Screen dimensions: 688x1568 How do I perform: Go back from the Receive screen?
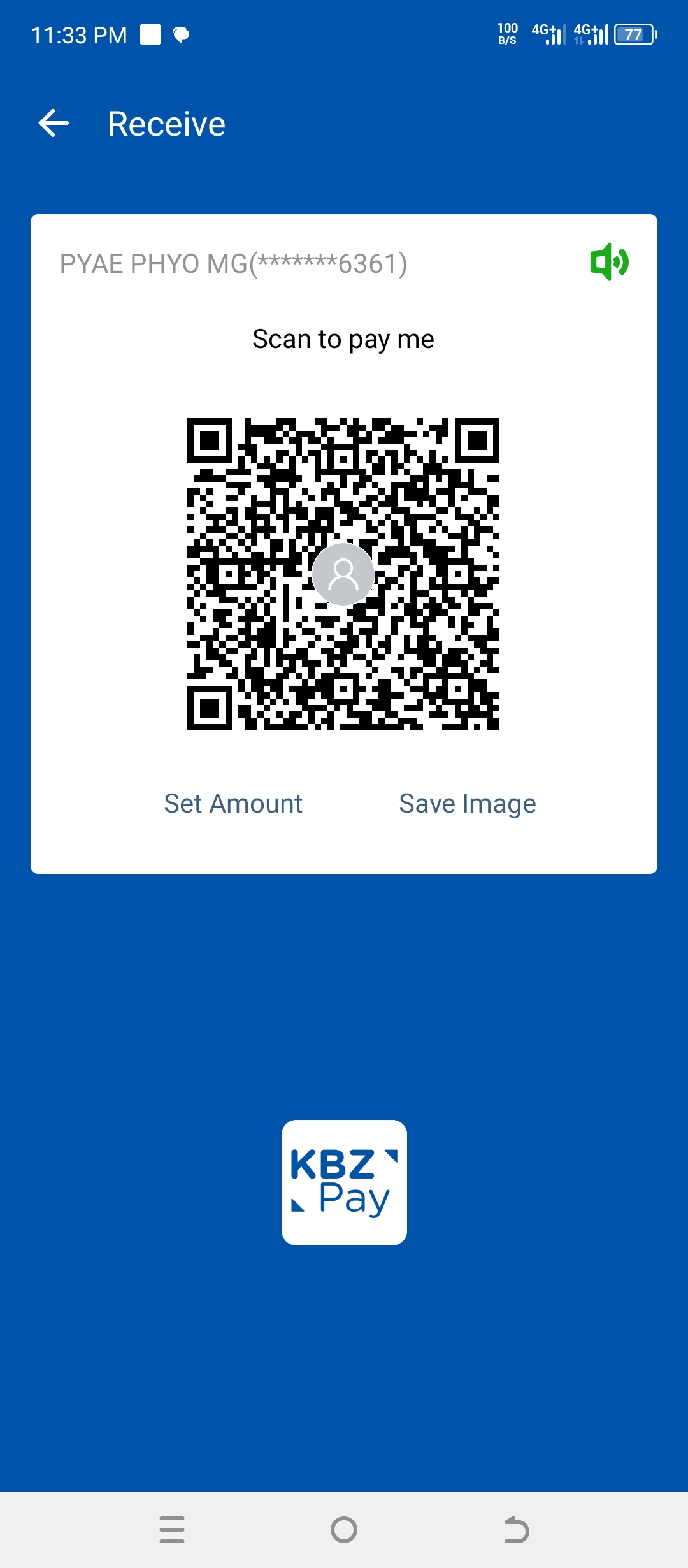tap(54, 124)
